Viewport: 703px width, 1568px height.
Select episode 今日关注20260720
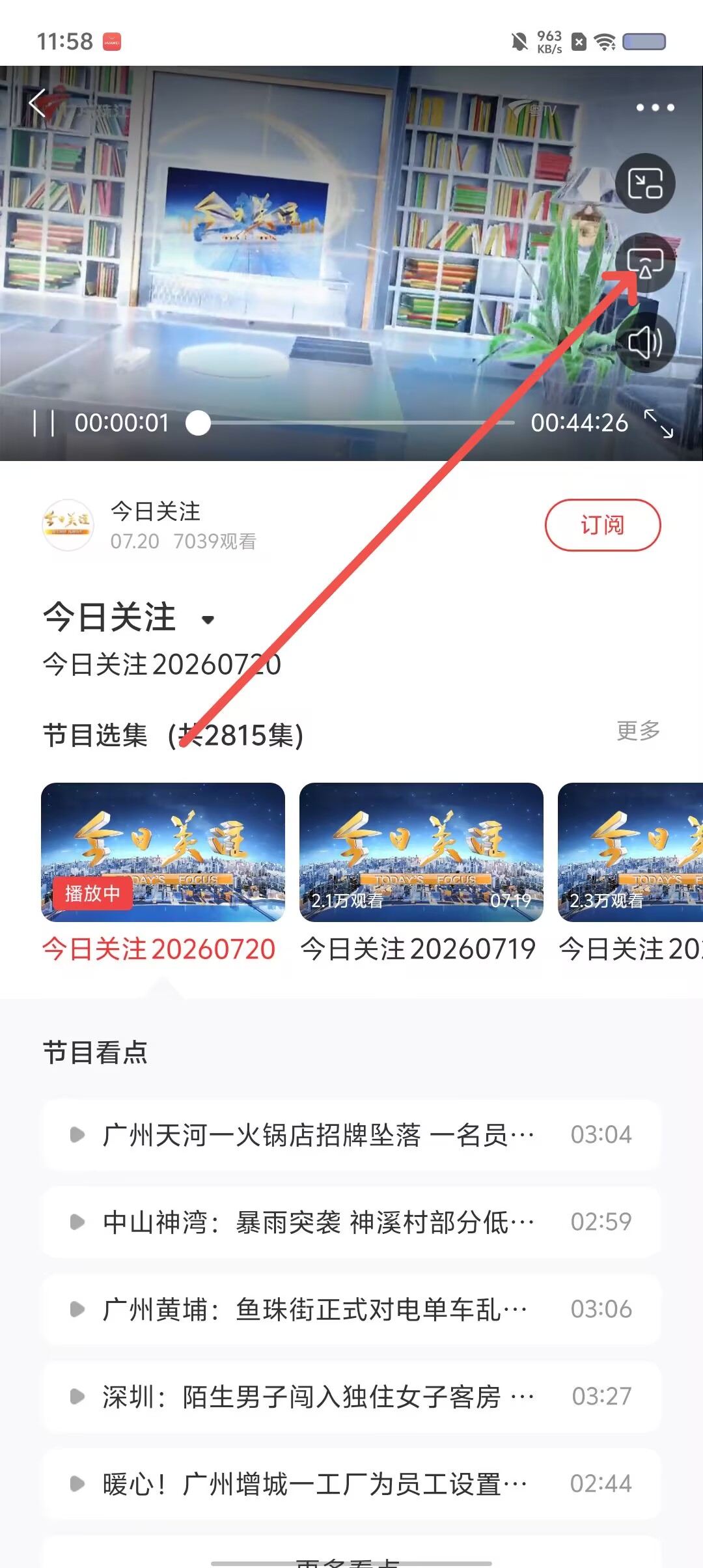coord(163,873)
